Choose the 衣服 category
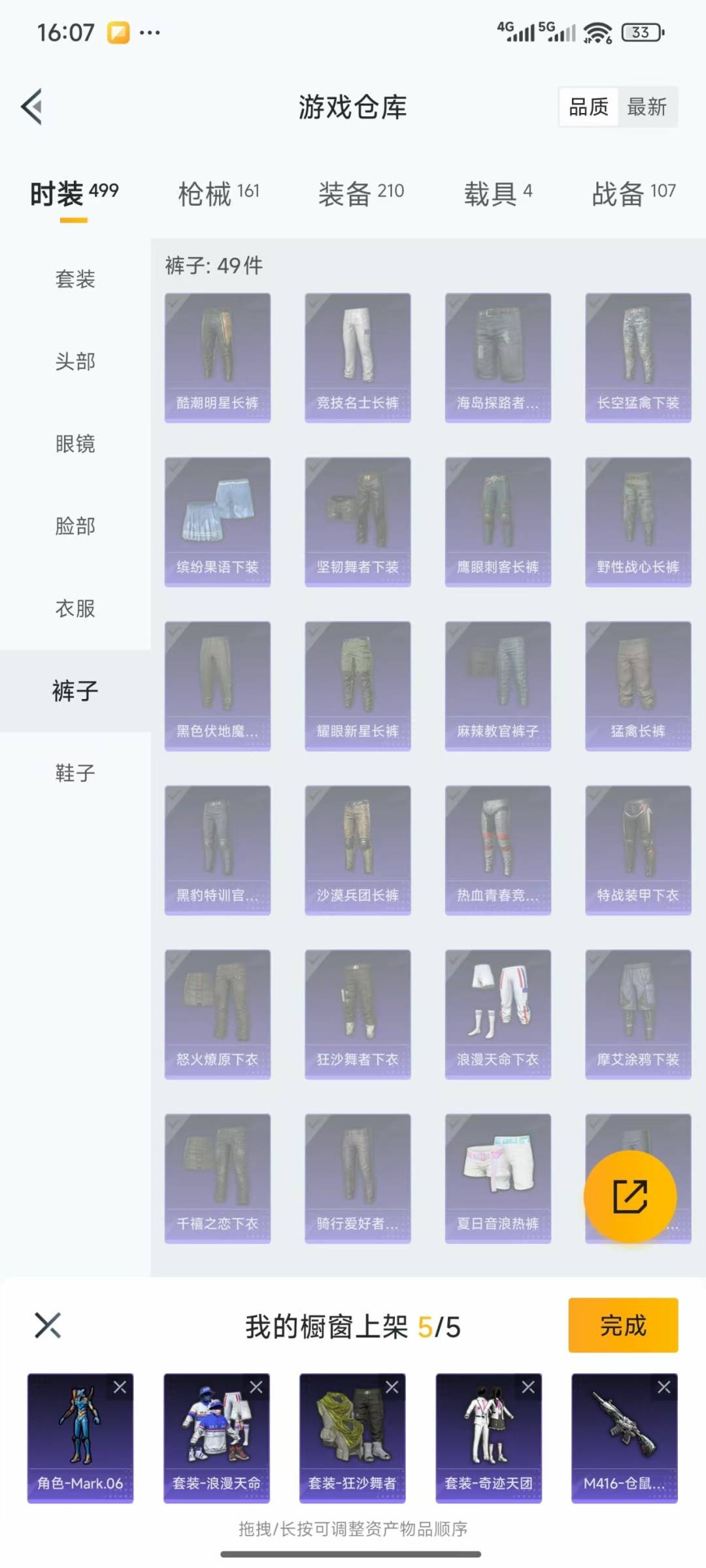Viewport: 706px width, 1568px height. pyautogui.click(x=75, y=608)
